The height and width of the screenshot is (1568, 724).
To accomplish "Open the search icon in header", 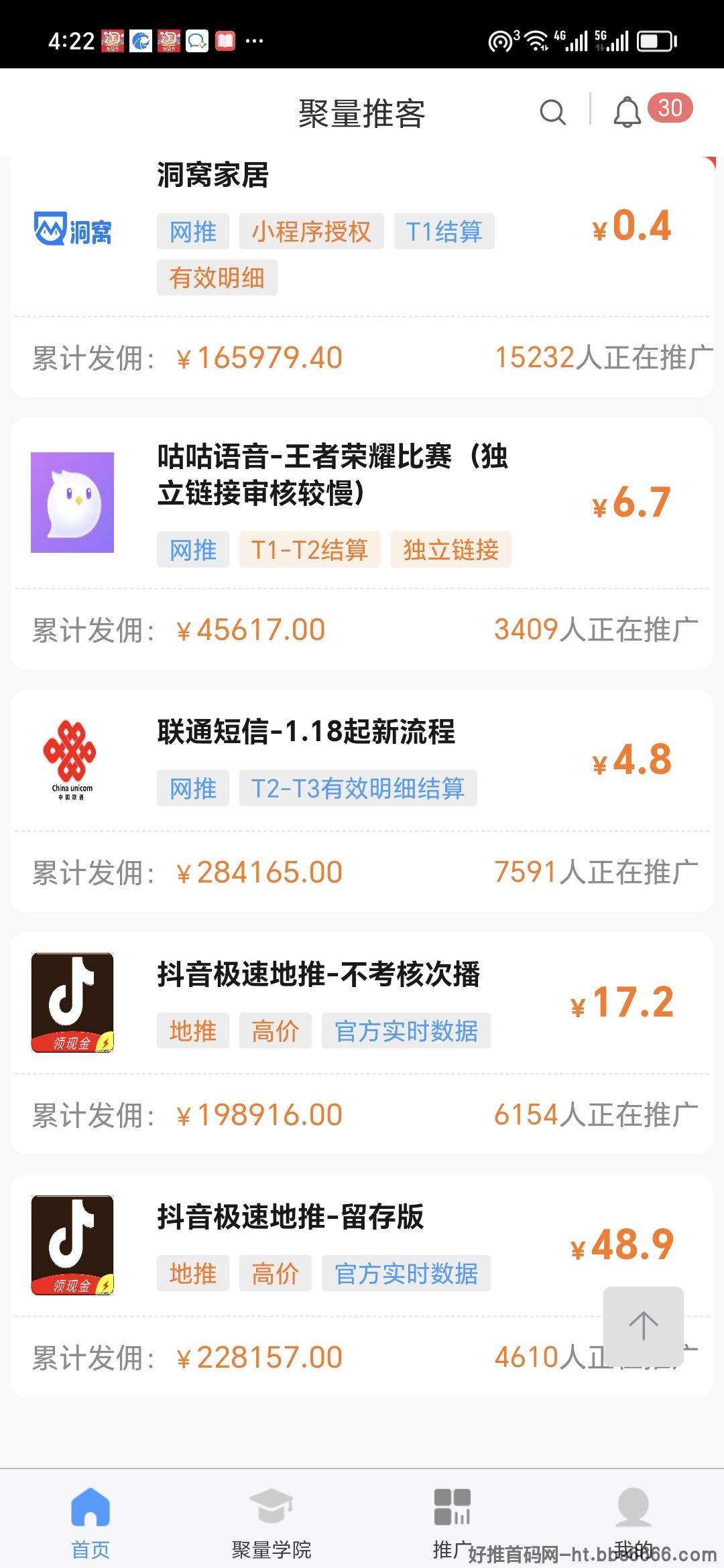I will (x=552, y=113).
